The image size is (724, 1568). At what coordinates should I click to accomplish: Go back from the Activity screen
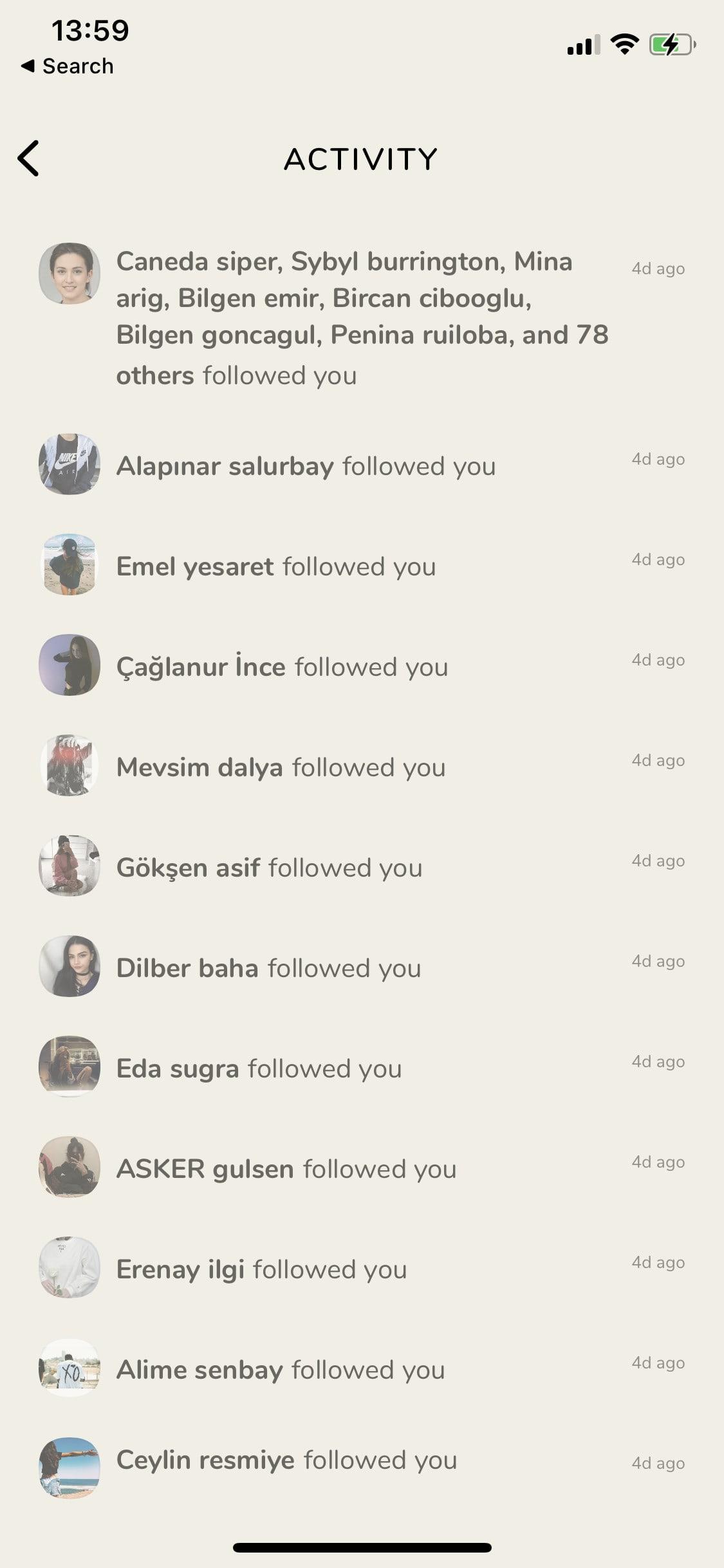click(28, 158)
